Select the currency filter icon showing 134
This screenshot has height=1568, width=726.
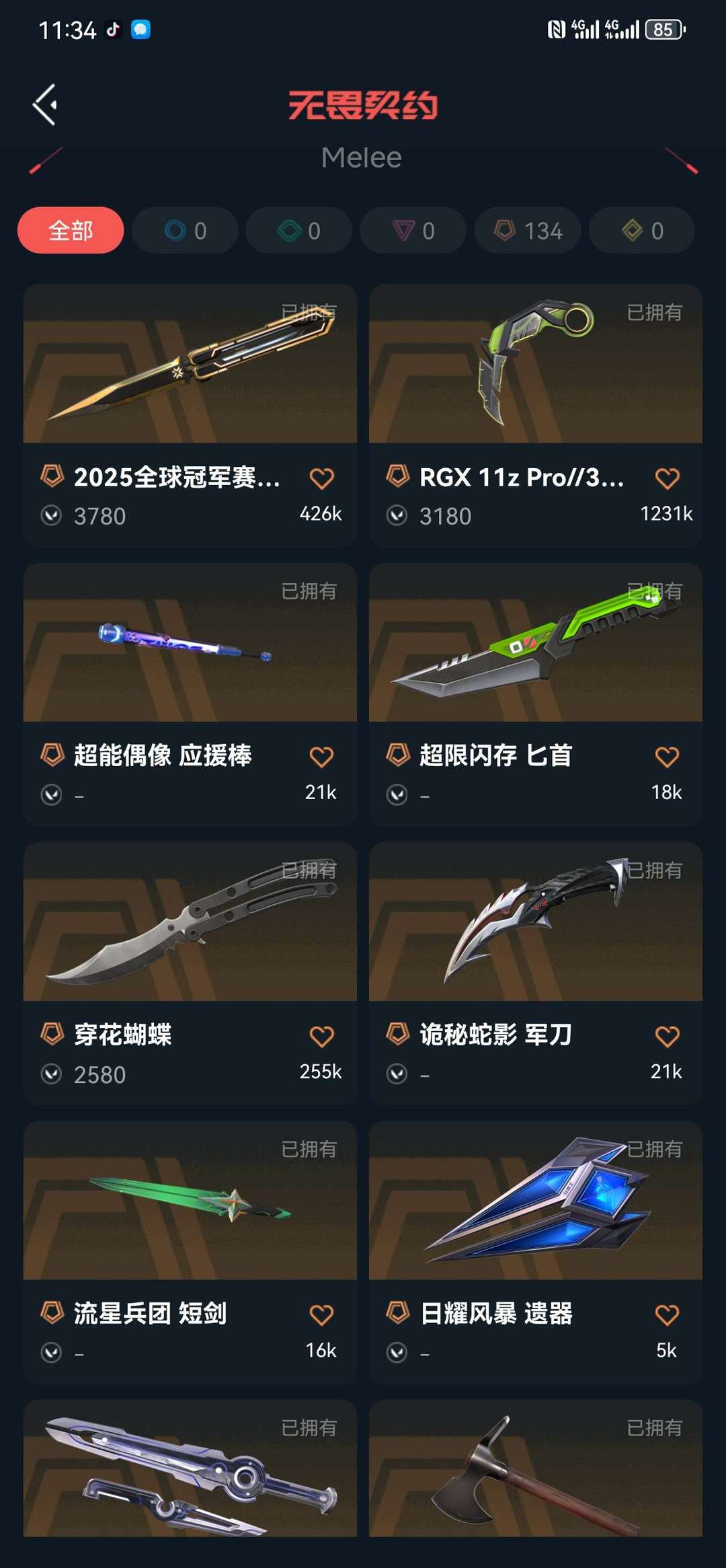coord(527,230)
